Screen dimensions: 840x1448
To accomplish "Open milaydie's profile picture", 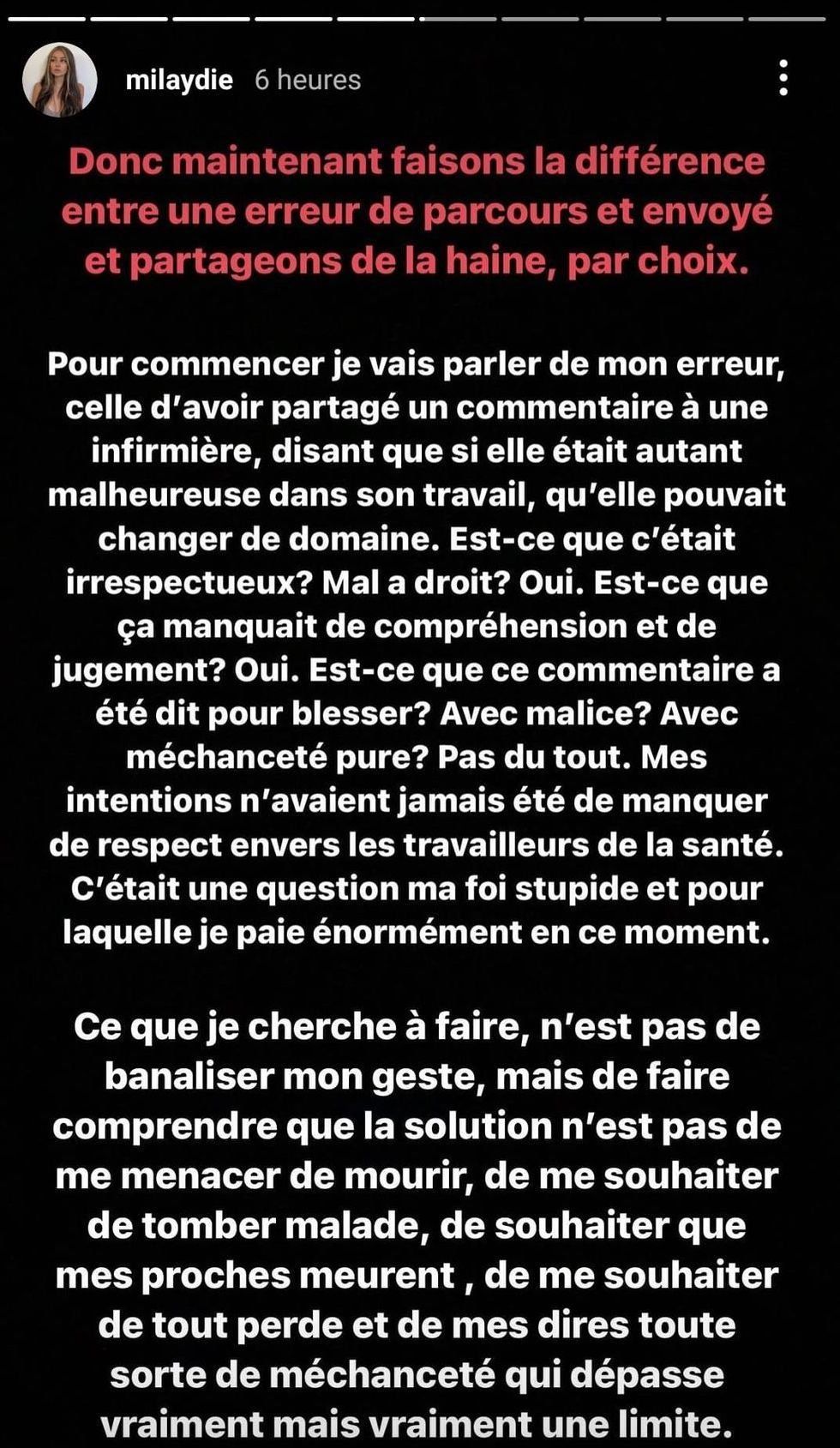I will (x=59, y=80).
